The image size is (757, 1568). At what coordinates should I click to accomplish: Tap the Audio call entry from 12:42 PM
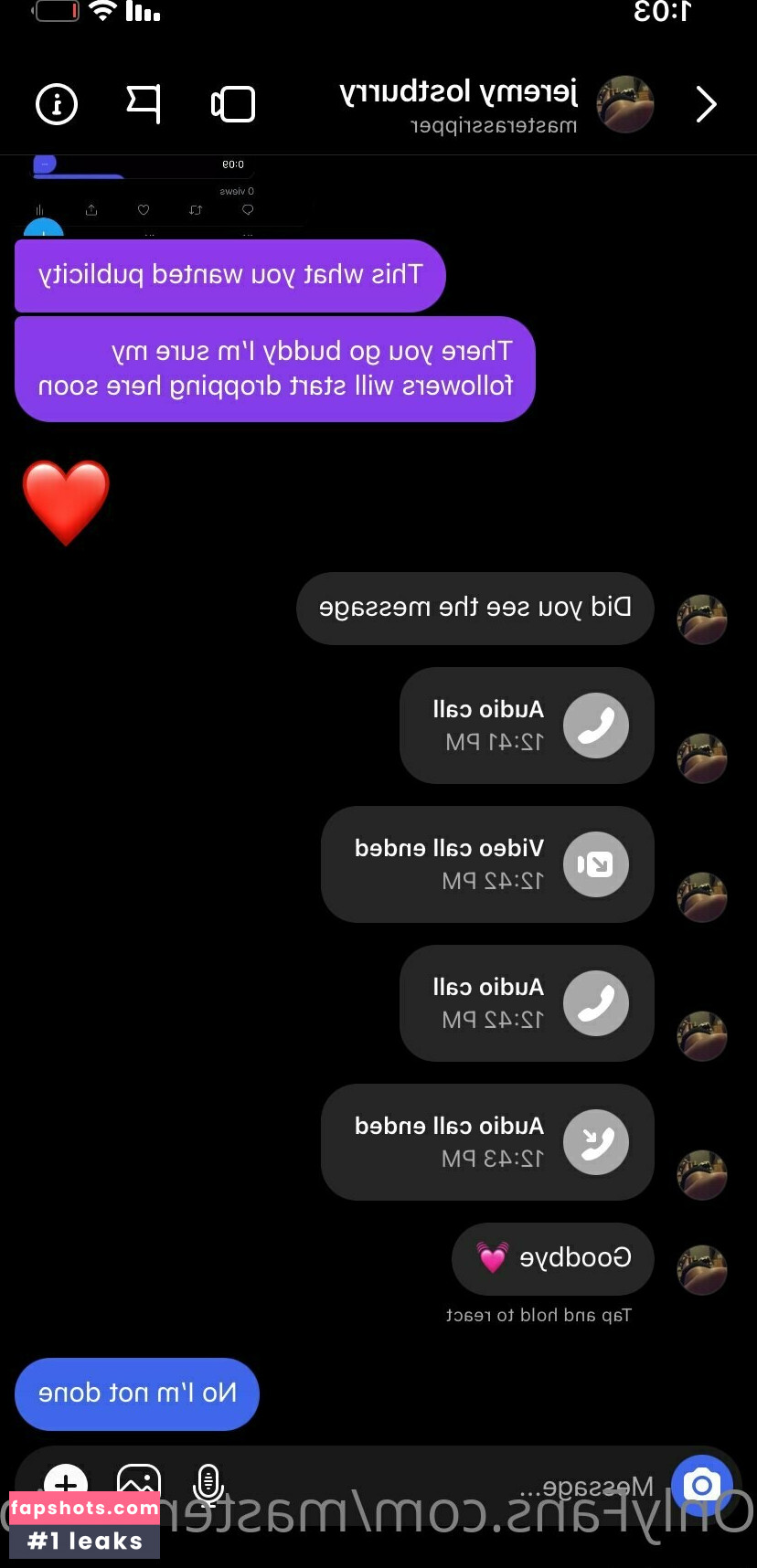(527, 1003)
